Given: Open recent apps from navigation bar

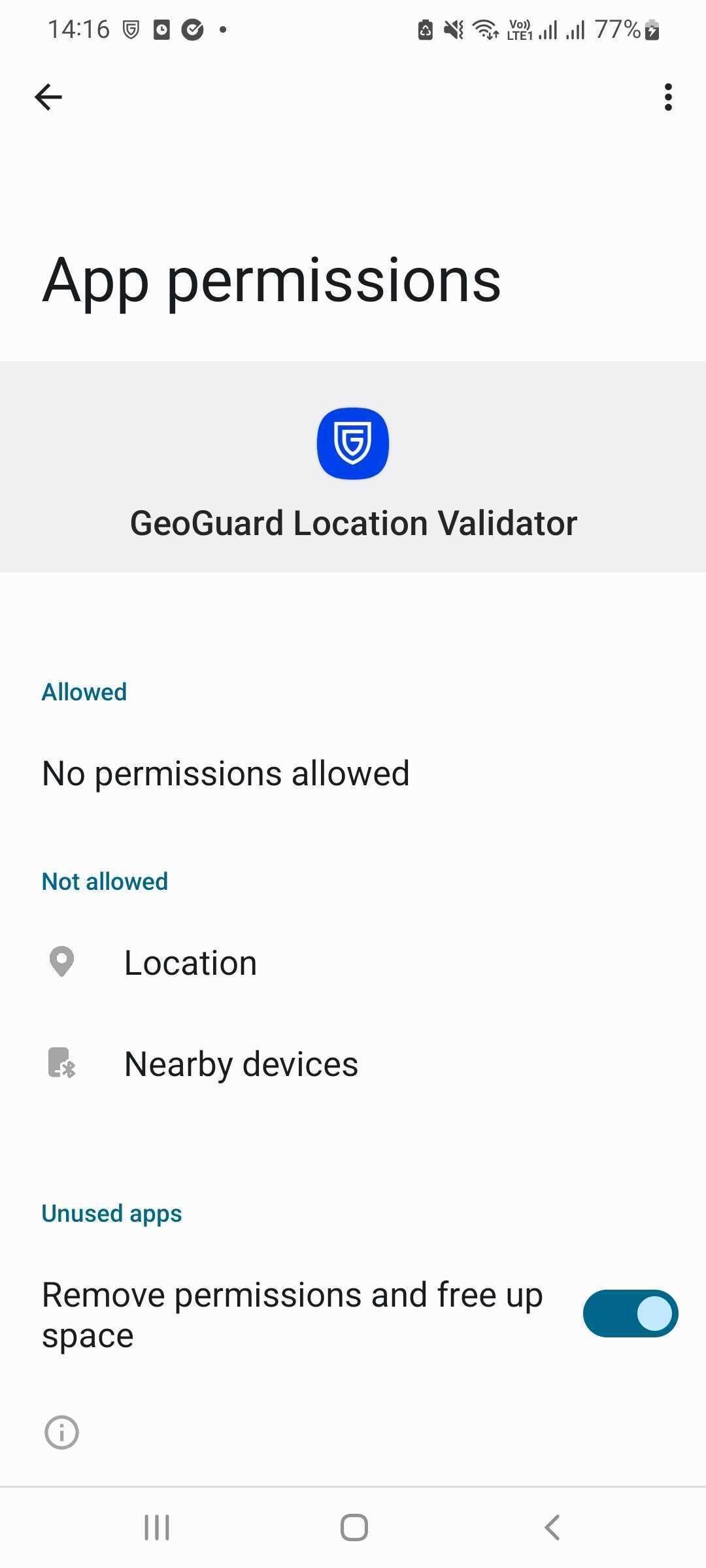Looking at the screenshot, I should tap(157, 1527).
